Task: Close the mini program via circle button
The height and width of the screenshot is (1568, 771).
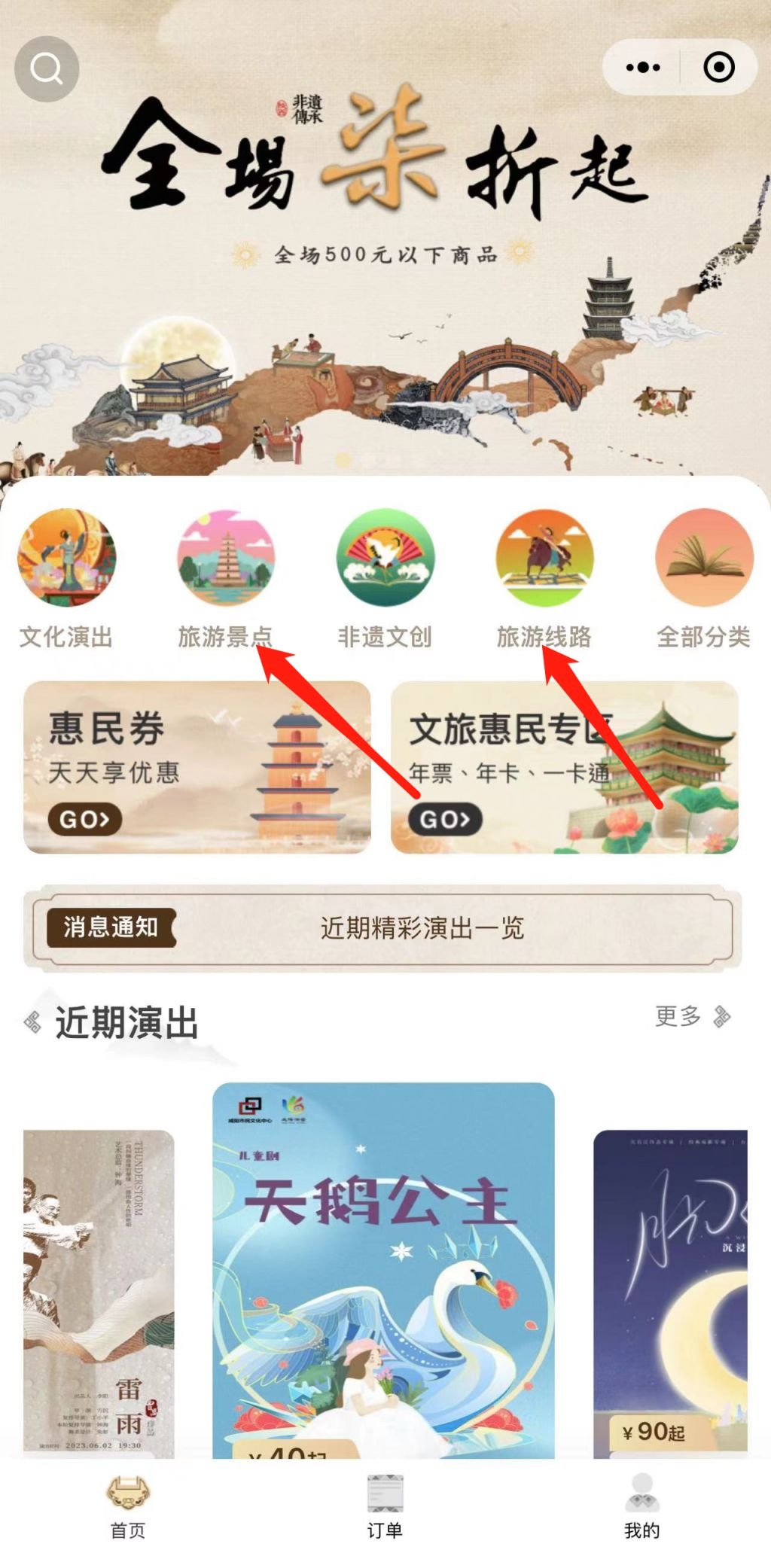Action: pos(718,68)
